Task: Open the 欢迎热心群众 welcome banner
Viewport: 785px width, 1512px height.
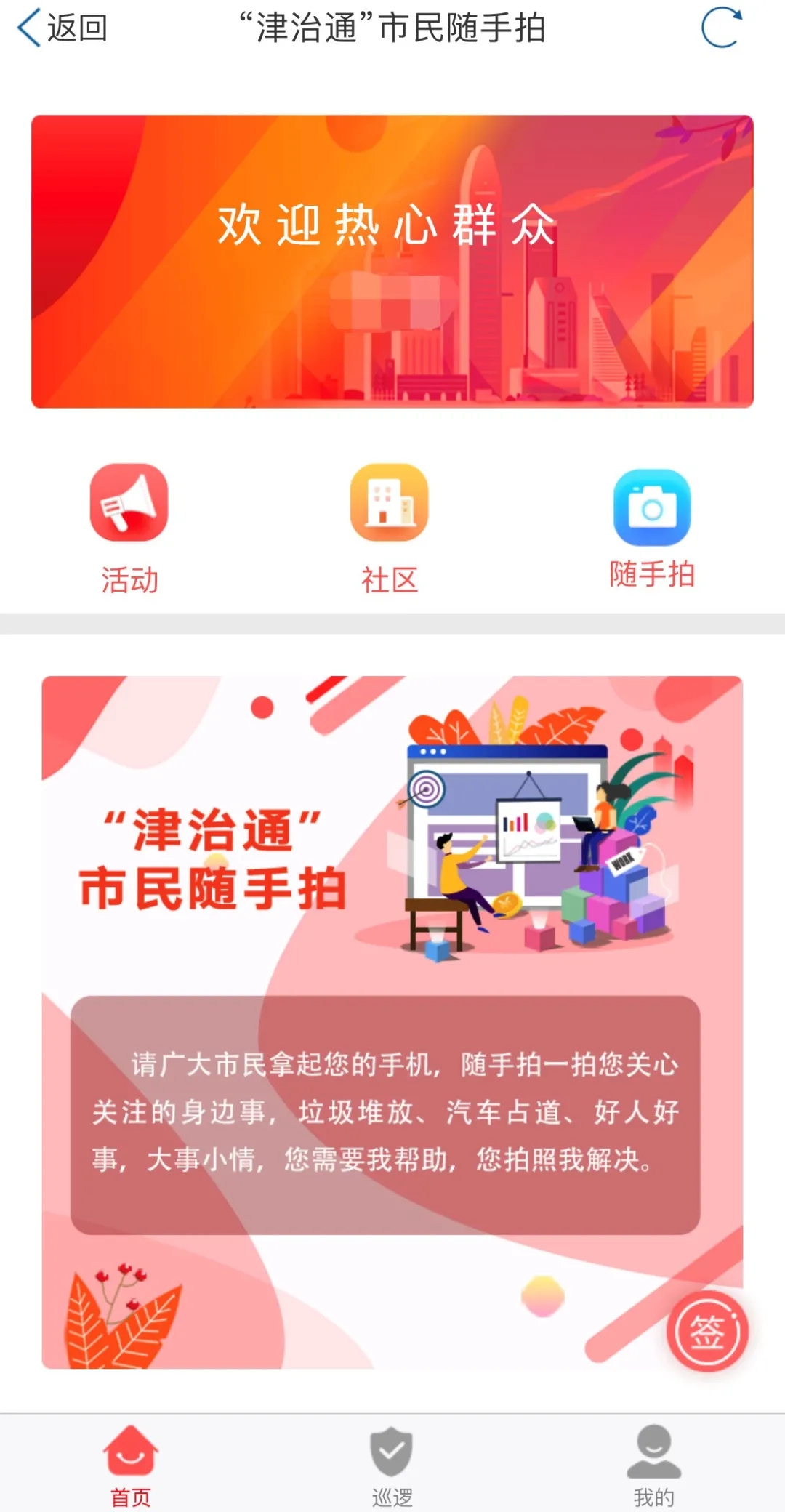Action: coord(392,262)
